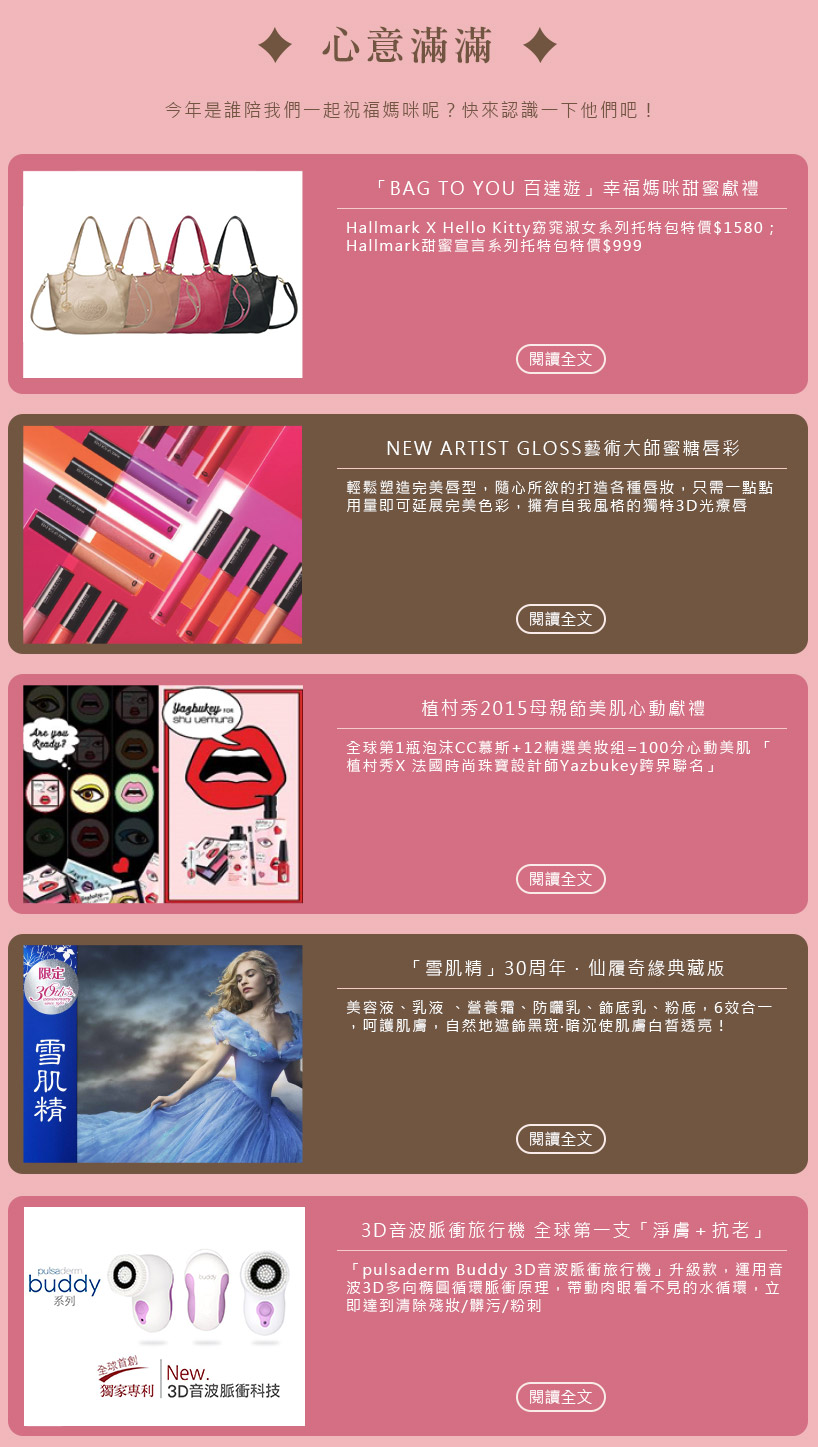Tap 閱讀全文 for 3D音波脈衝旅行機
Viewport: 818px width, 1447px height.
click(x=561, y=1397)
